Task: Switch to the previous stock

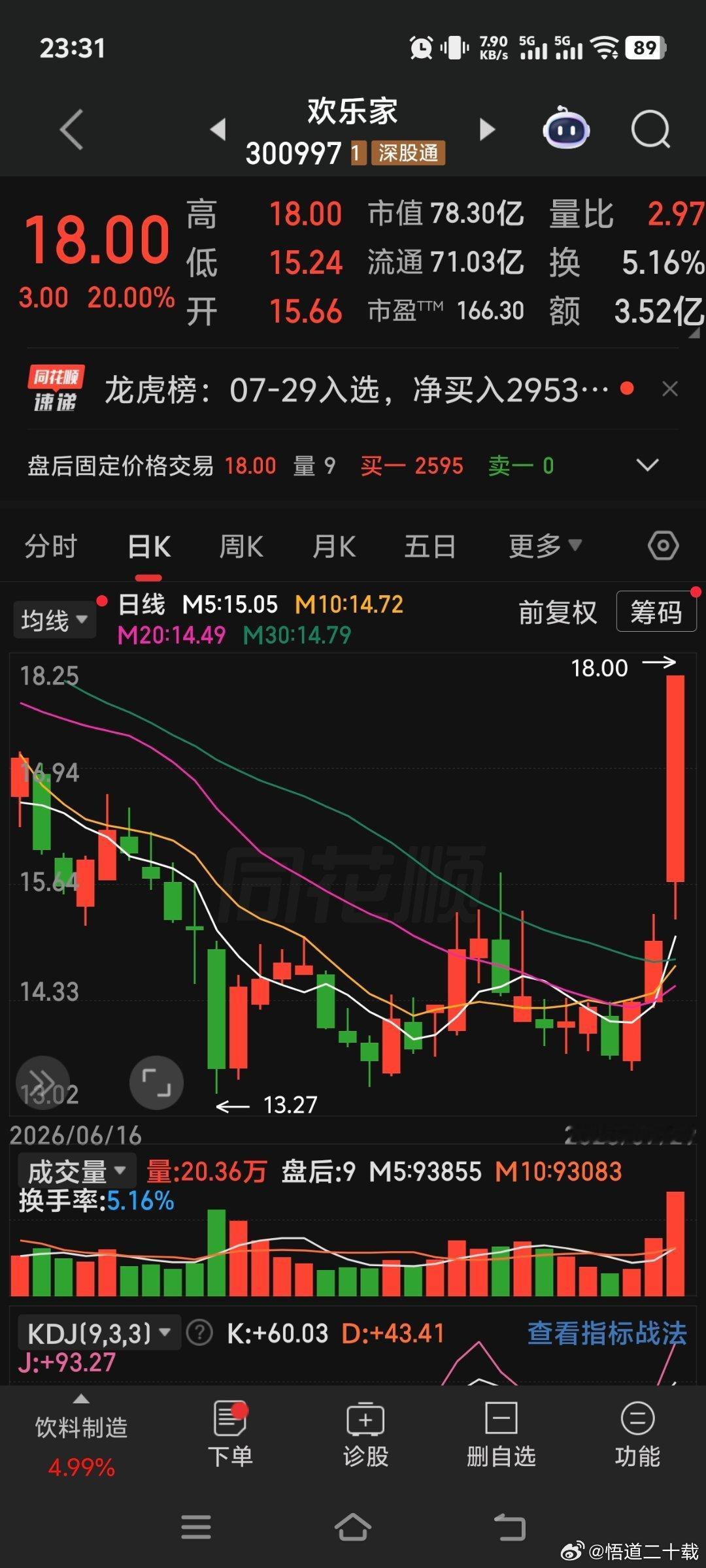Action: click(218, 129)
